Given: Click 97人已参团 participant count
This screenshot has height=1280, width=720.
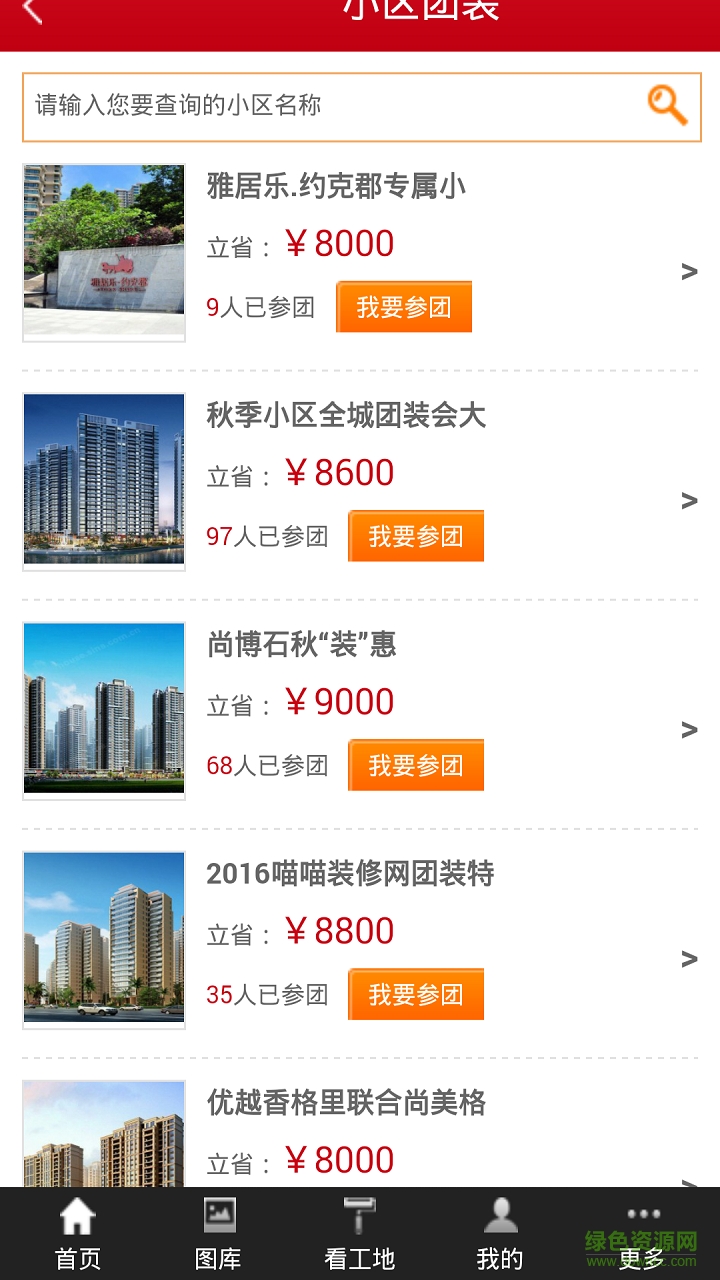Looking at the screenshot, I should point(266,536).
